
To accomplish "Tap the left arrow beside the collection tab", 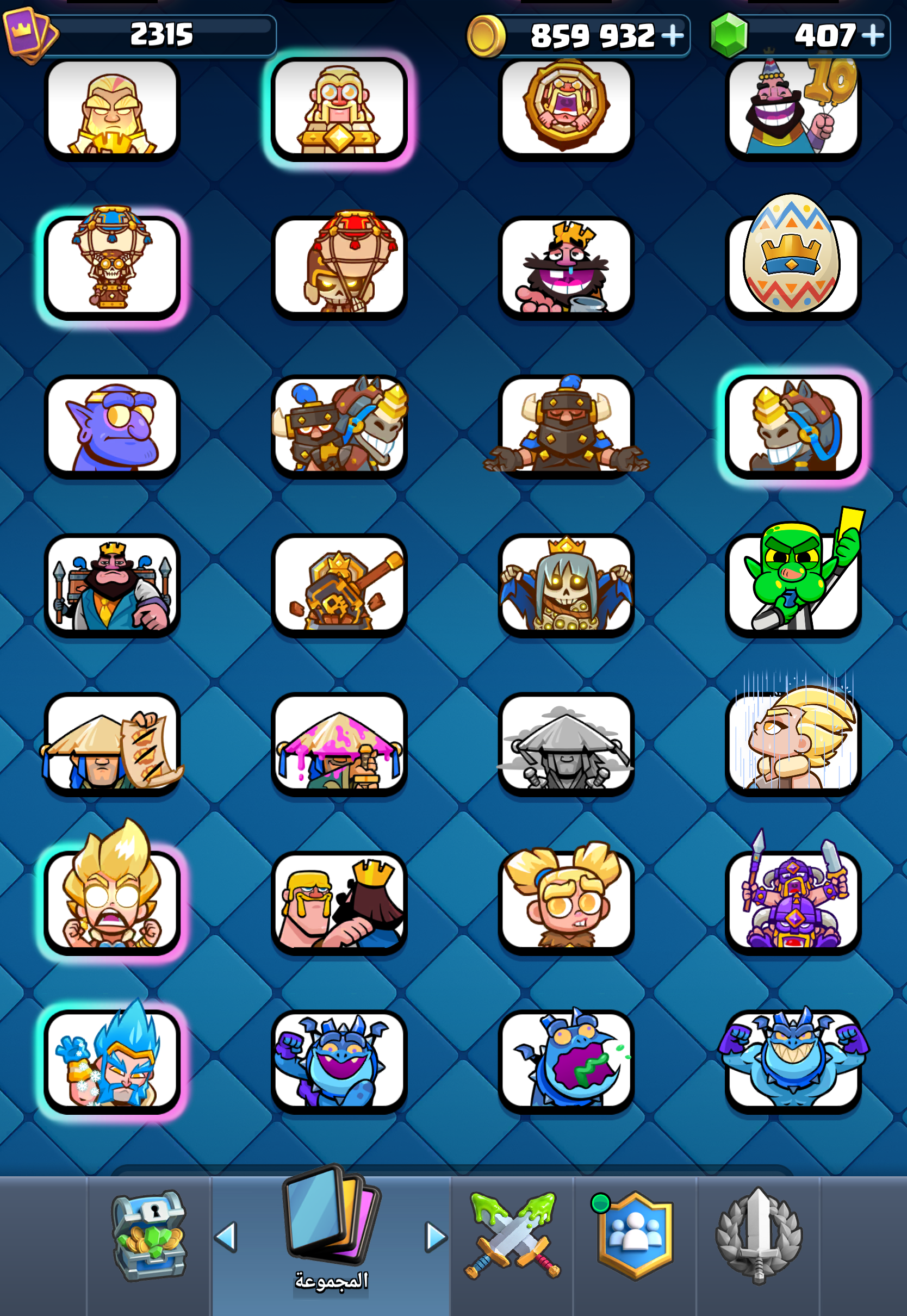I will [226, 1237].
